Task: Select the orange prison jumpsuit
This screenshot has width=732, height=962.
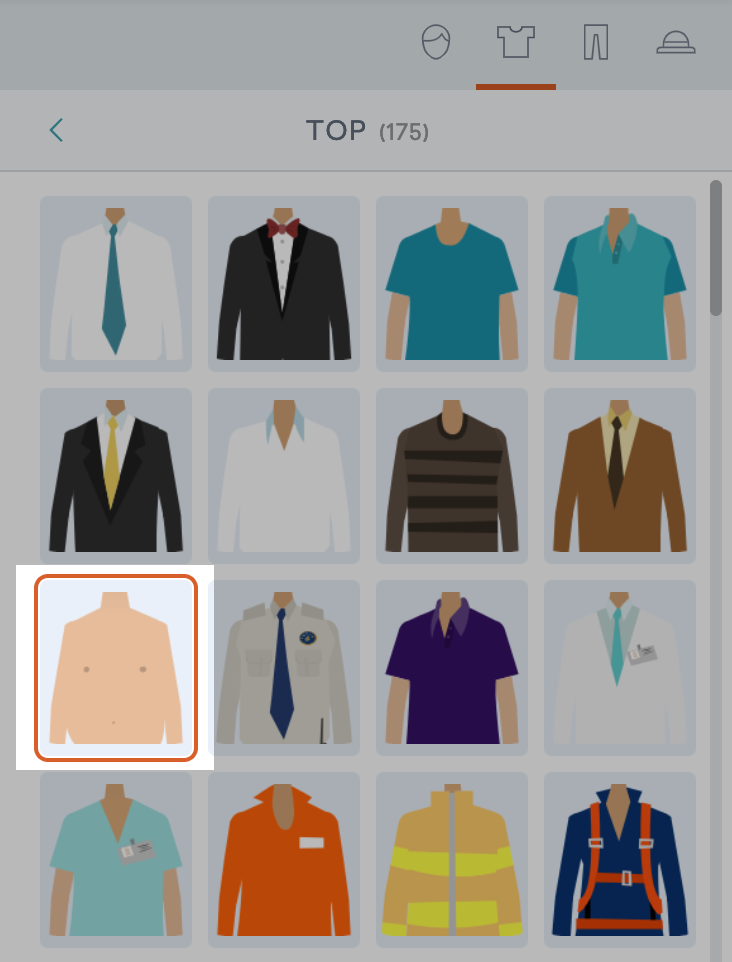Action: (x=283, y=858)
